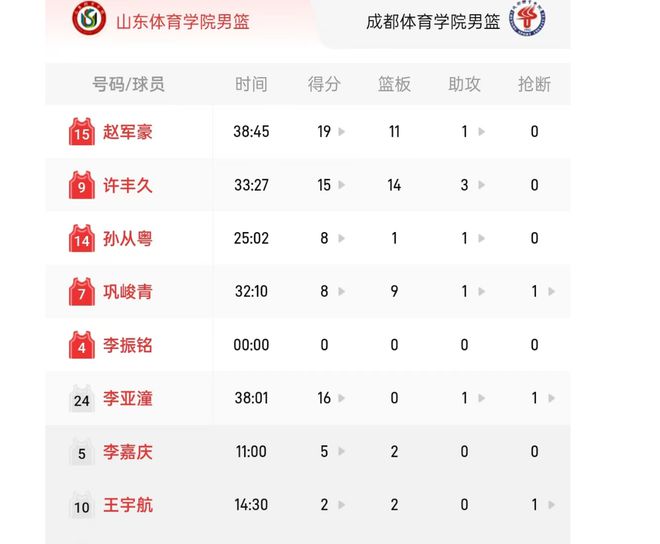Open player 李亚潼's profile
Viewport: 660px width, 544px height.
tap(128, 399)
